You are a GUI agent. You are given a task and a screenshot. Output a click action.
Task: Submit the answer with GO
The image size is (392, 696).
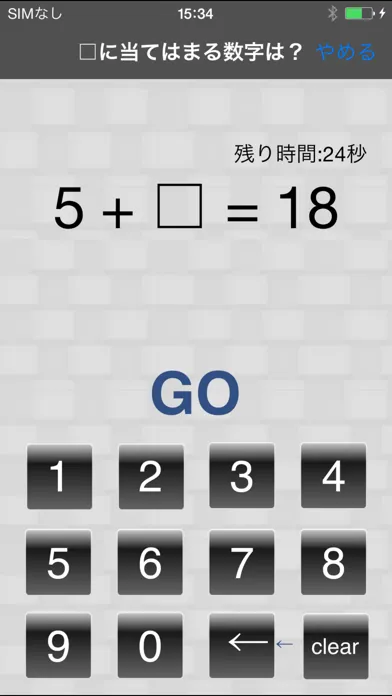195,395
